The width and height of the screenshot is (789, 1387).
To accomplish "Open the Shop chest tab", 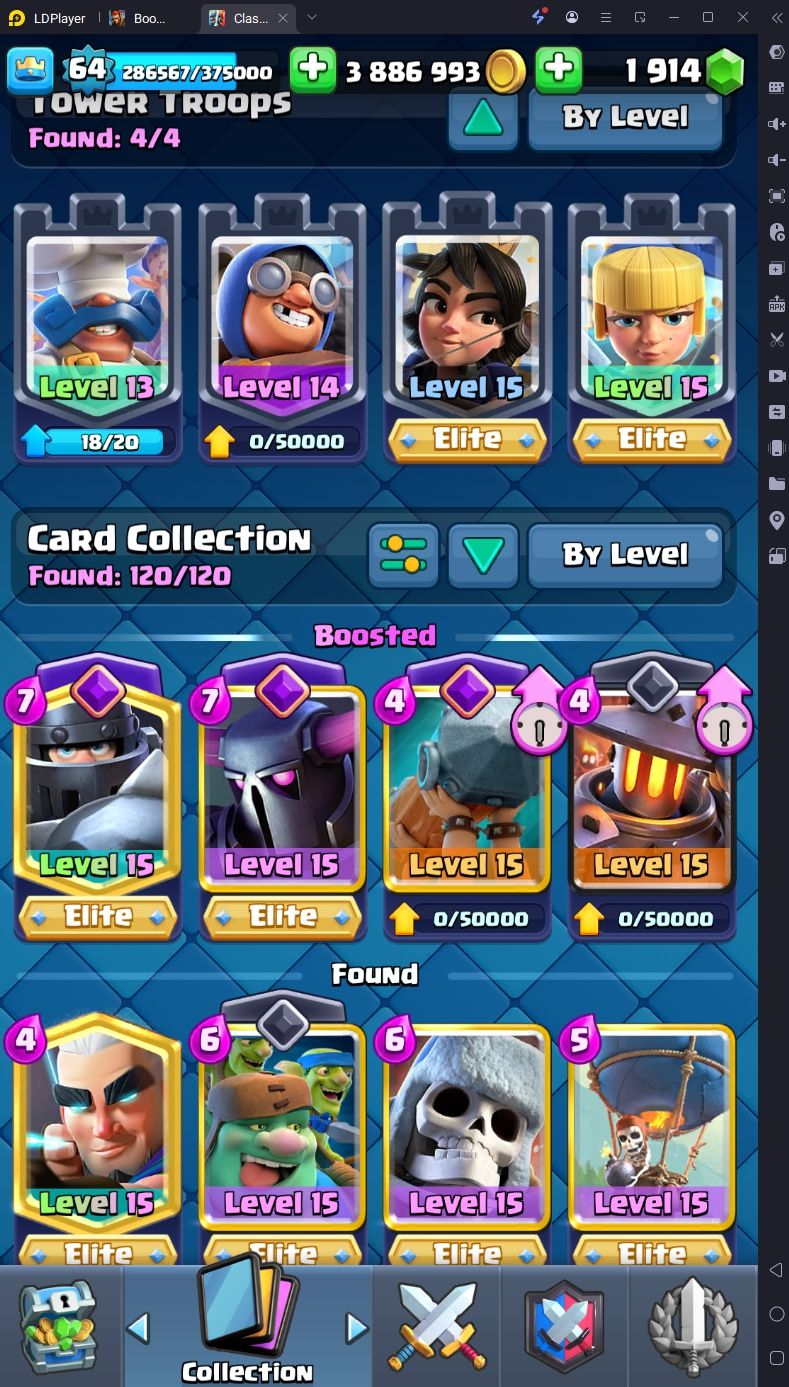I will (59, 1326).
